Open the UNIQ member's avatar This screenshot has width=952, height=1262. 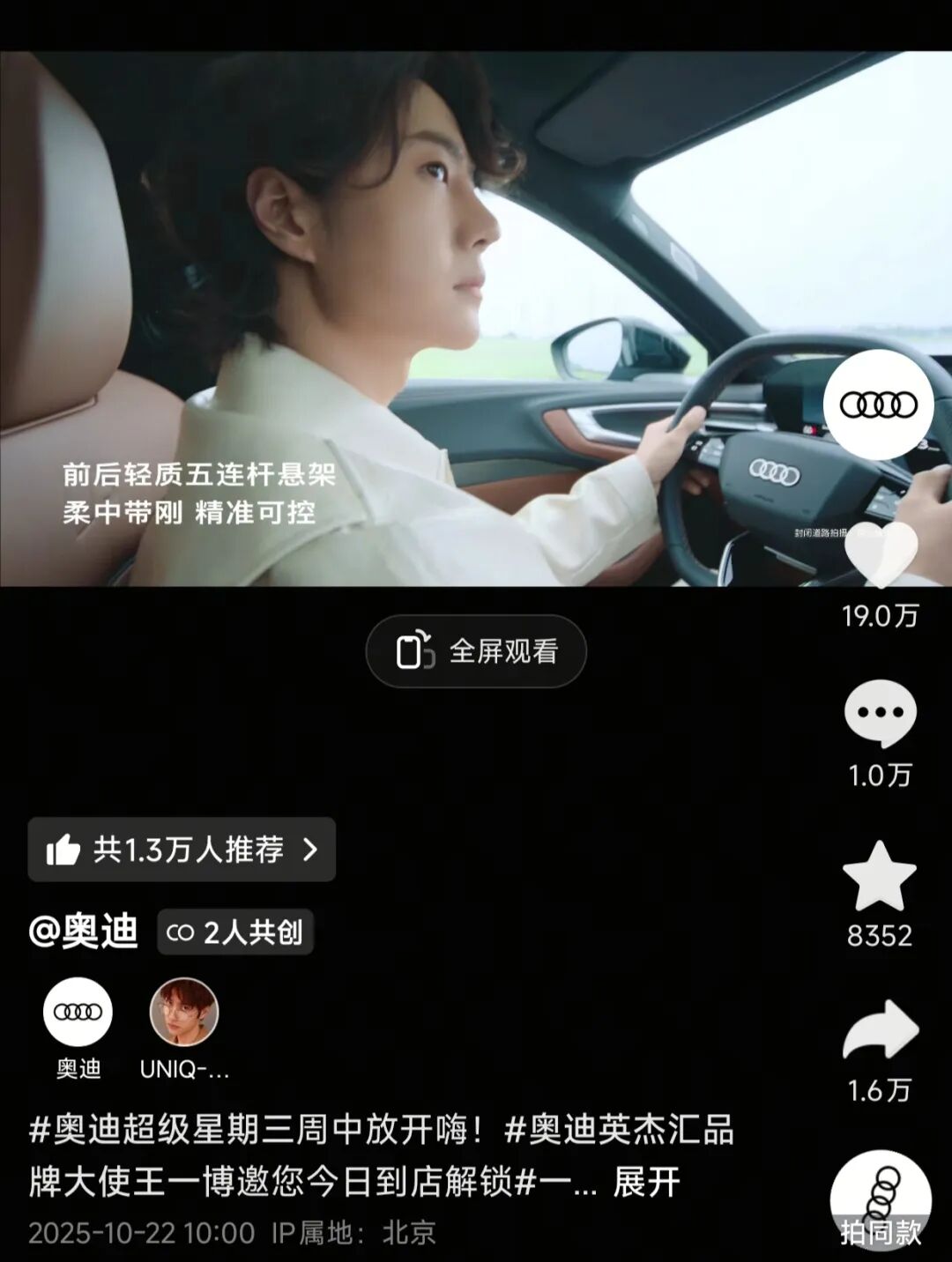tap(182, 1012)
